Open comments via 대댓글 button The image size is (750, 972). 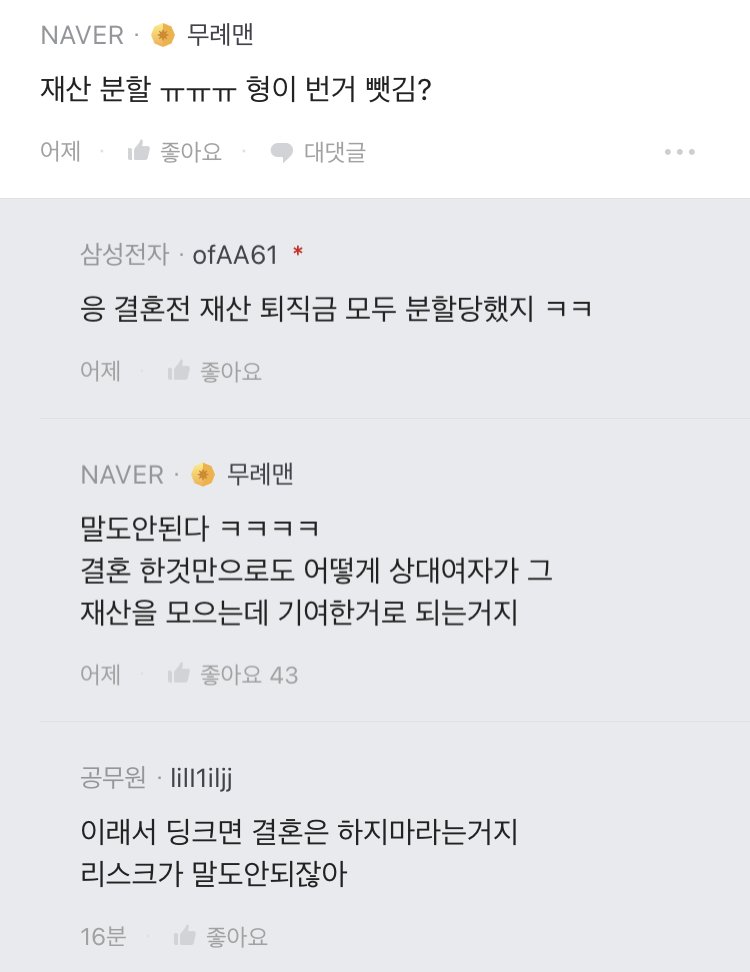[318, 152]
